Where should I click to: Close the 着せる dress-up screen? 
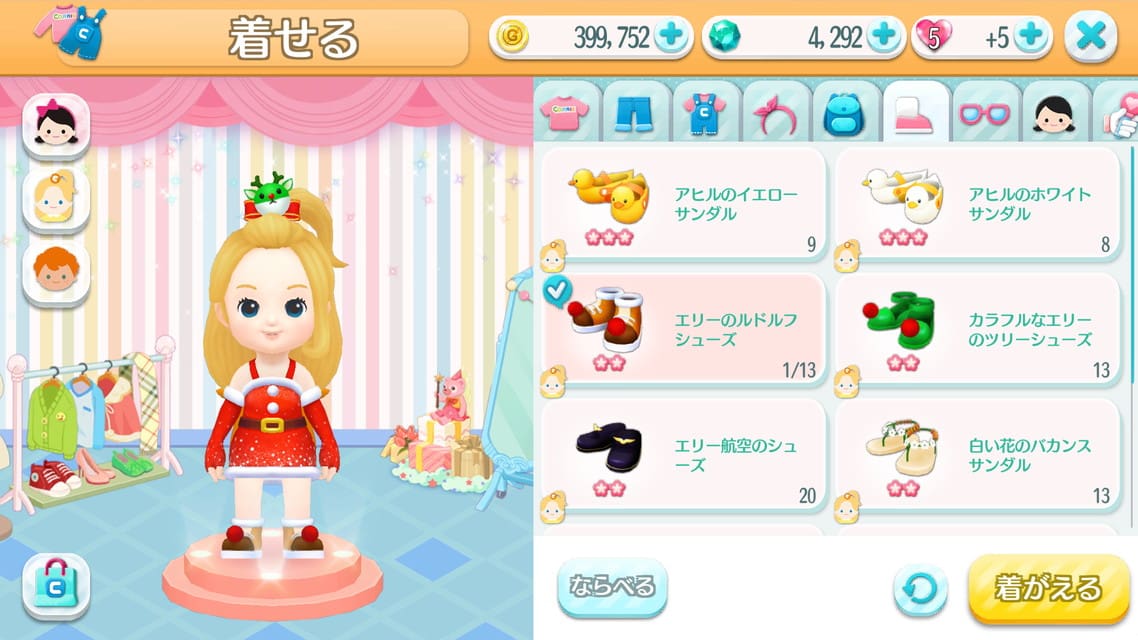(1090, 37)
